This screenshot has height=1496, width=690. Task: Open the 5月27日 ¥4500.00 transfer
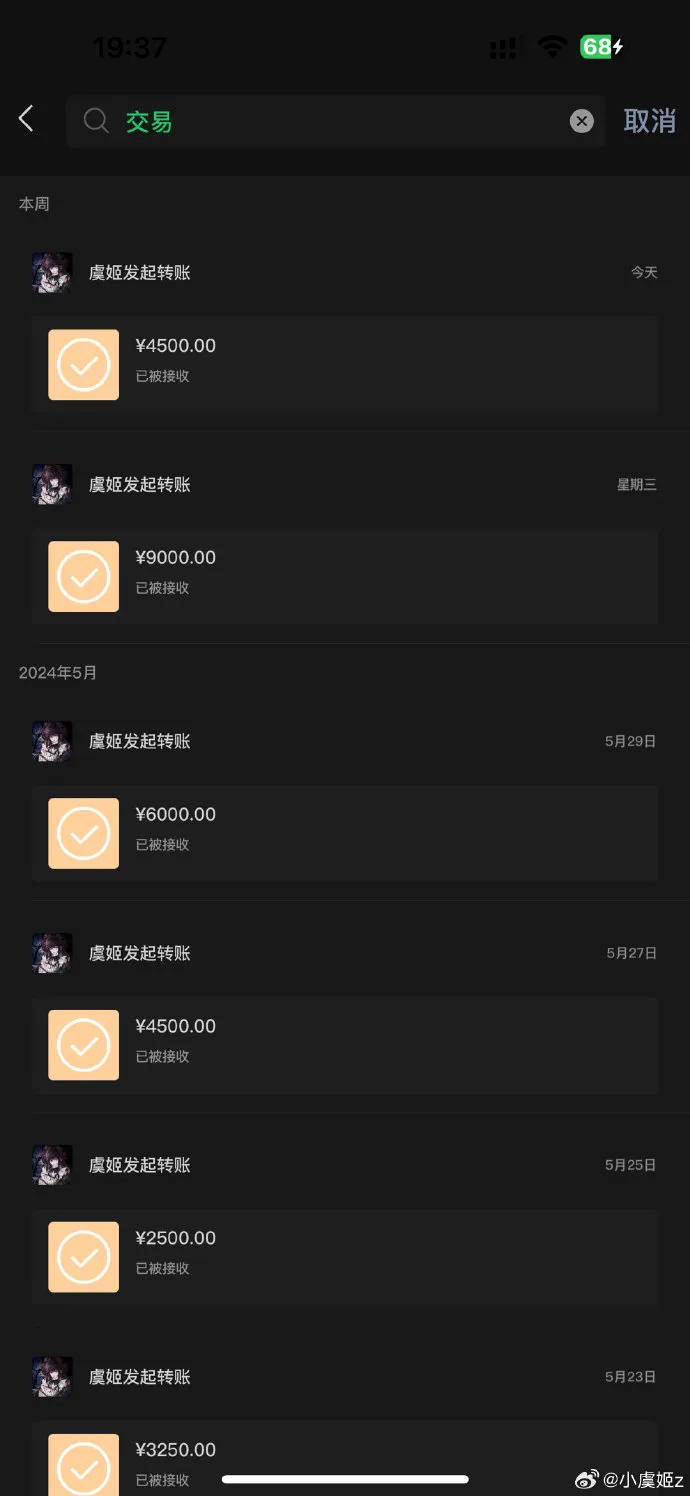[344, 1045]
